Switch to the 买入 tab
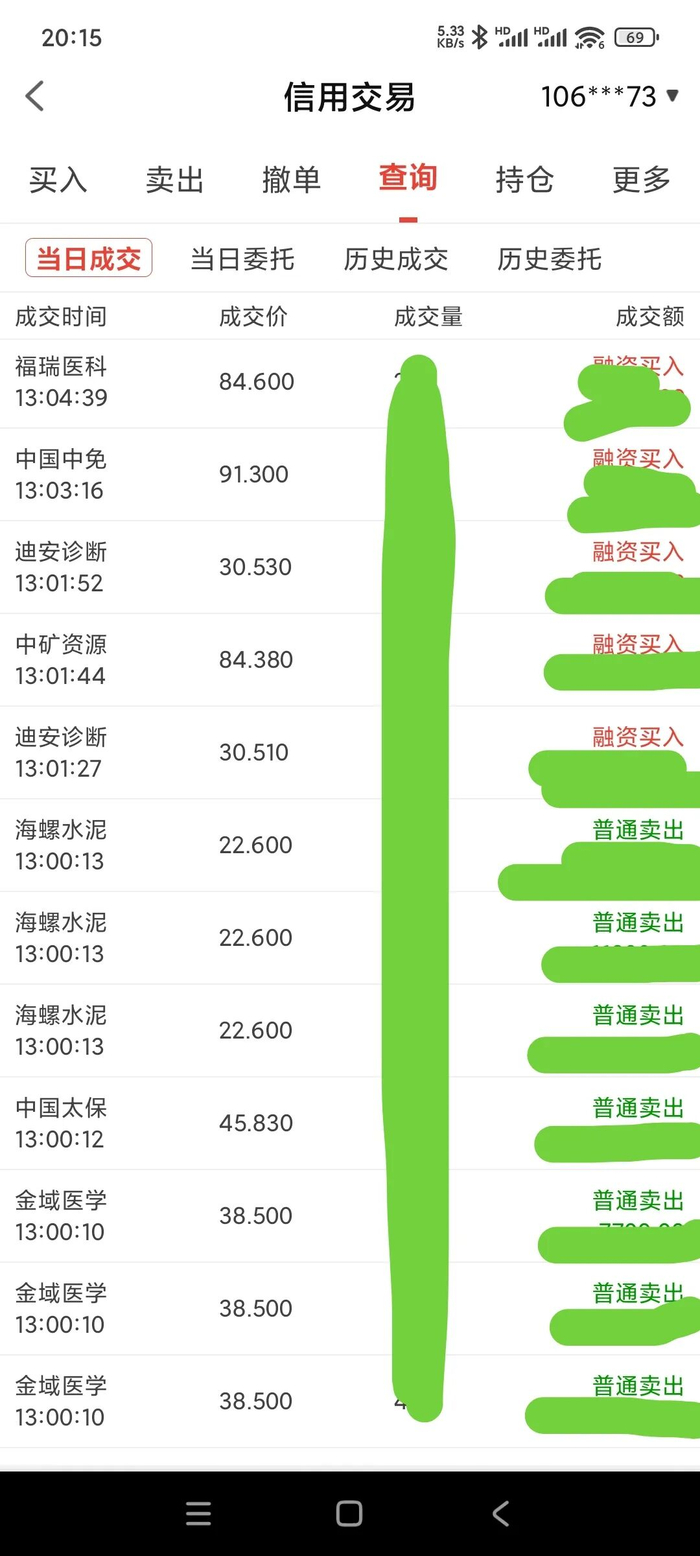Image resolution: width=700 pixels, height=1556 pixels. pyautogui.click(x=58, y=180)
